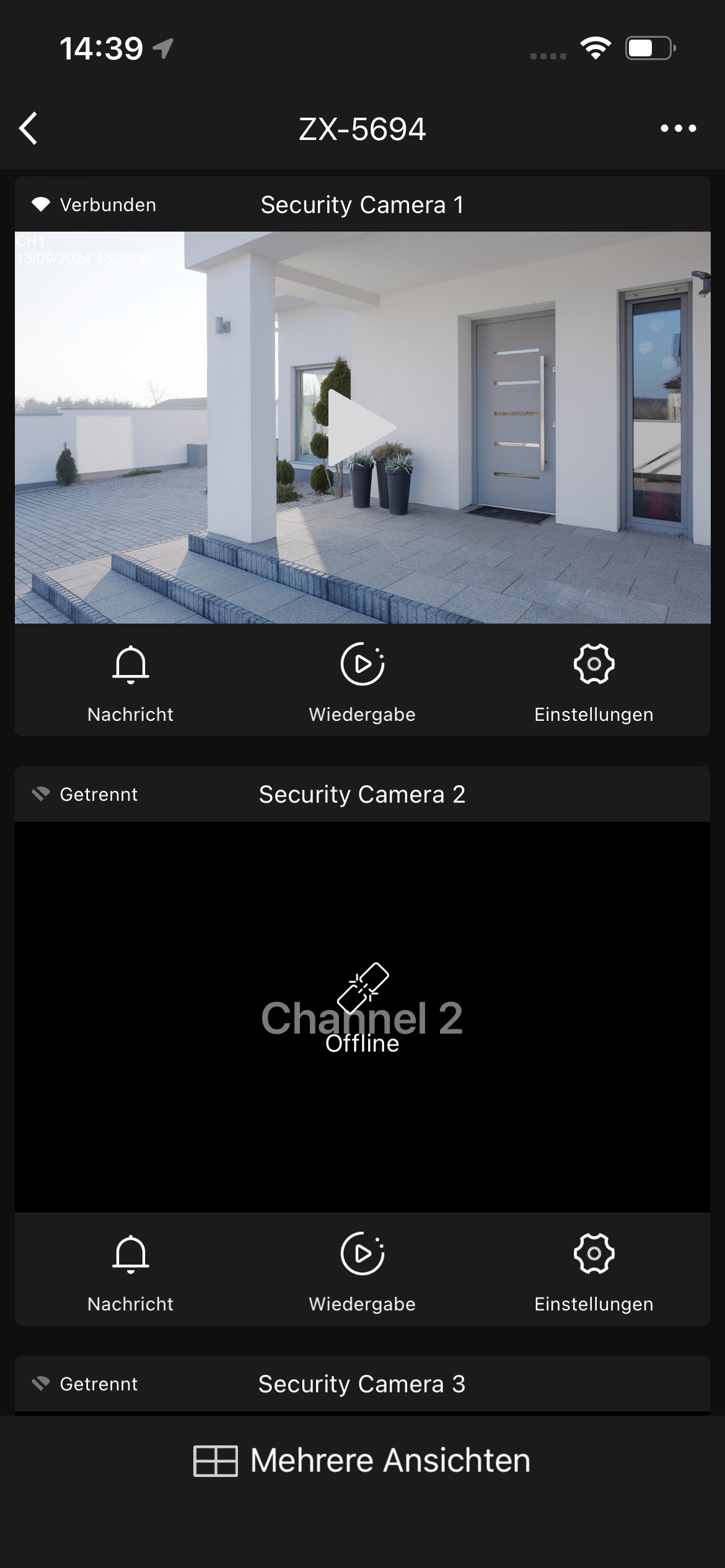Viewport: 725px width, 1568px height.
Task: Go back from the ZX-5694 screen
Action: [29, 128]
